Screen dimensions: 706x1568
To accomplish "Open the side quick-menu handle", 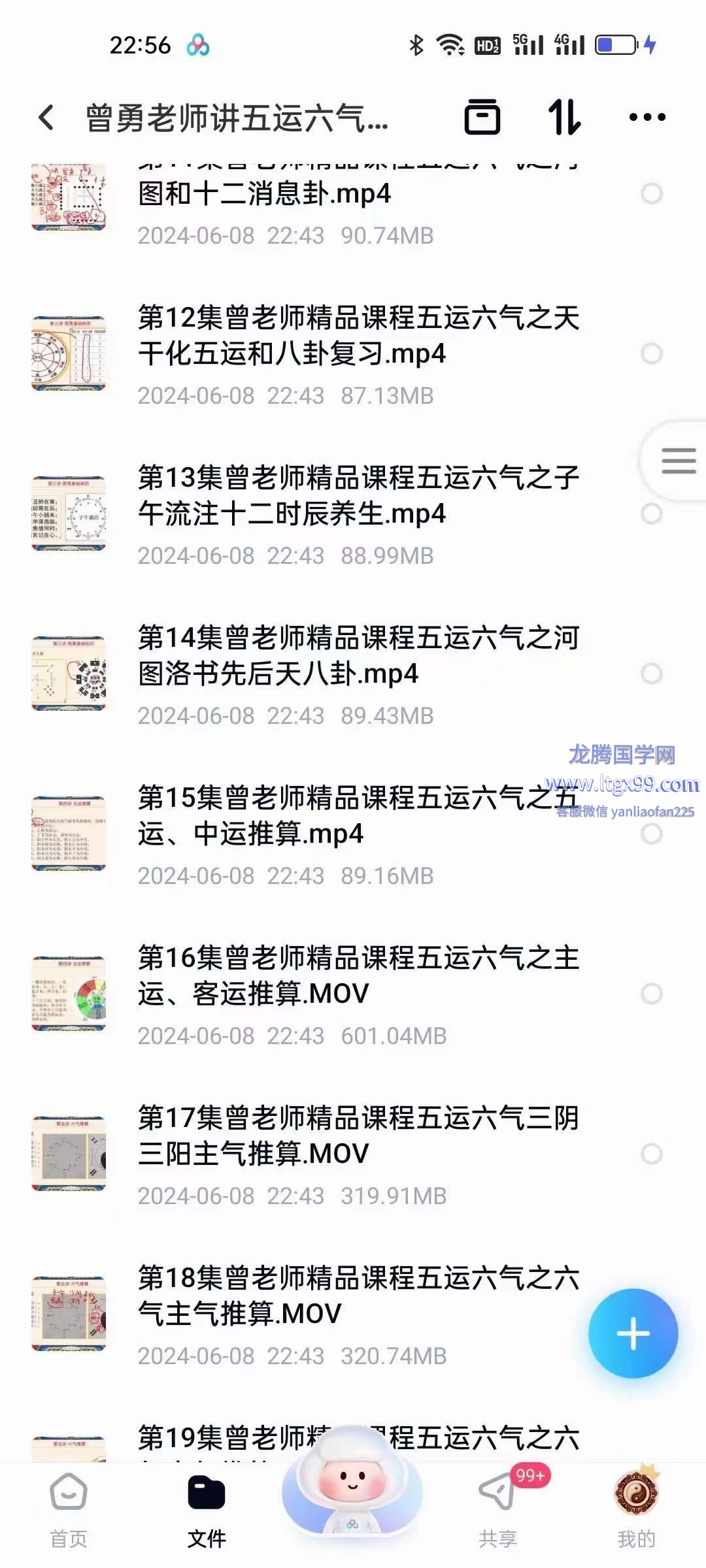I will tap(678, 461).
